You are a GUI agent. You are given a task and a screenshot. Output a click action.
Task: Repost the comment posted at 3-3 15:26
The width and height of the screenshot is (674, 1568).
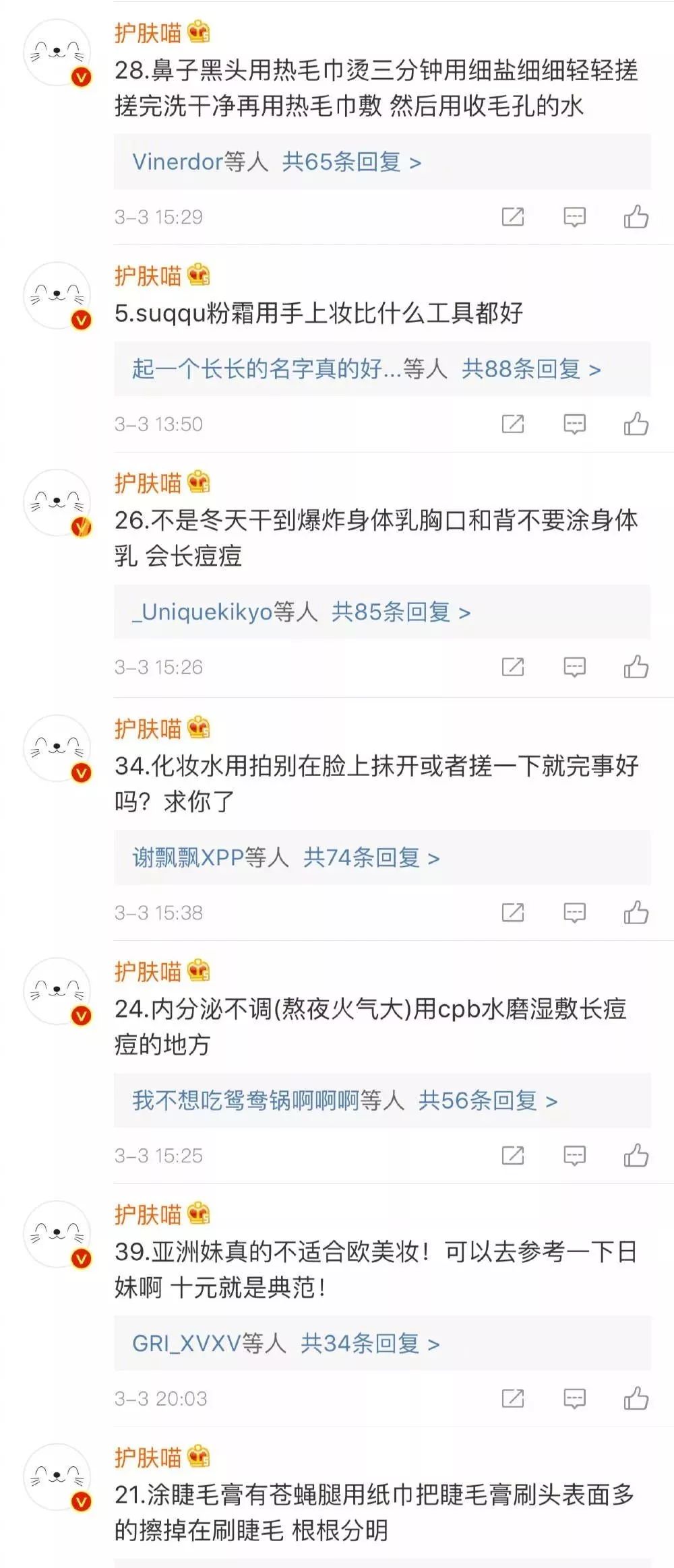[x=513, y=667]
